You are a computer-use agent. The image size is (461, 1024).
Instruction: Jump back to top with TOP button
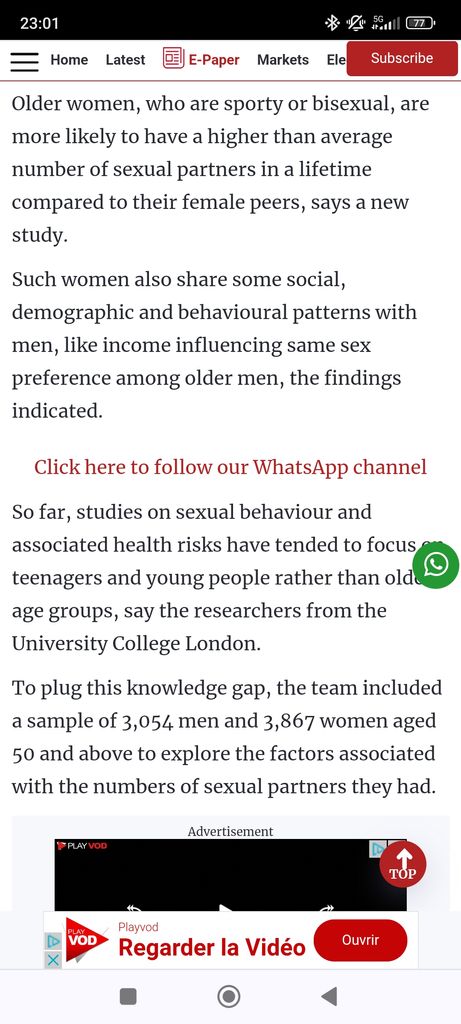click(403, 865)
